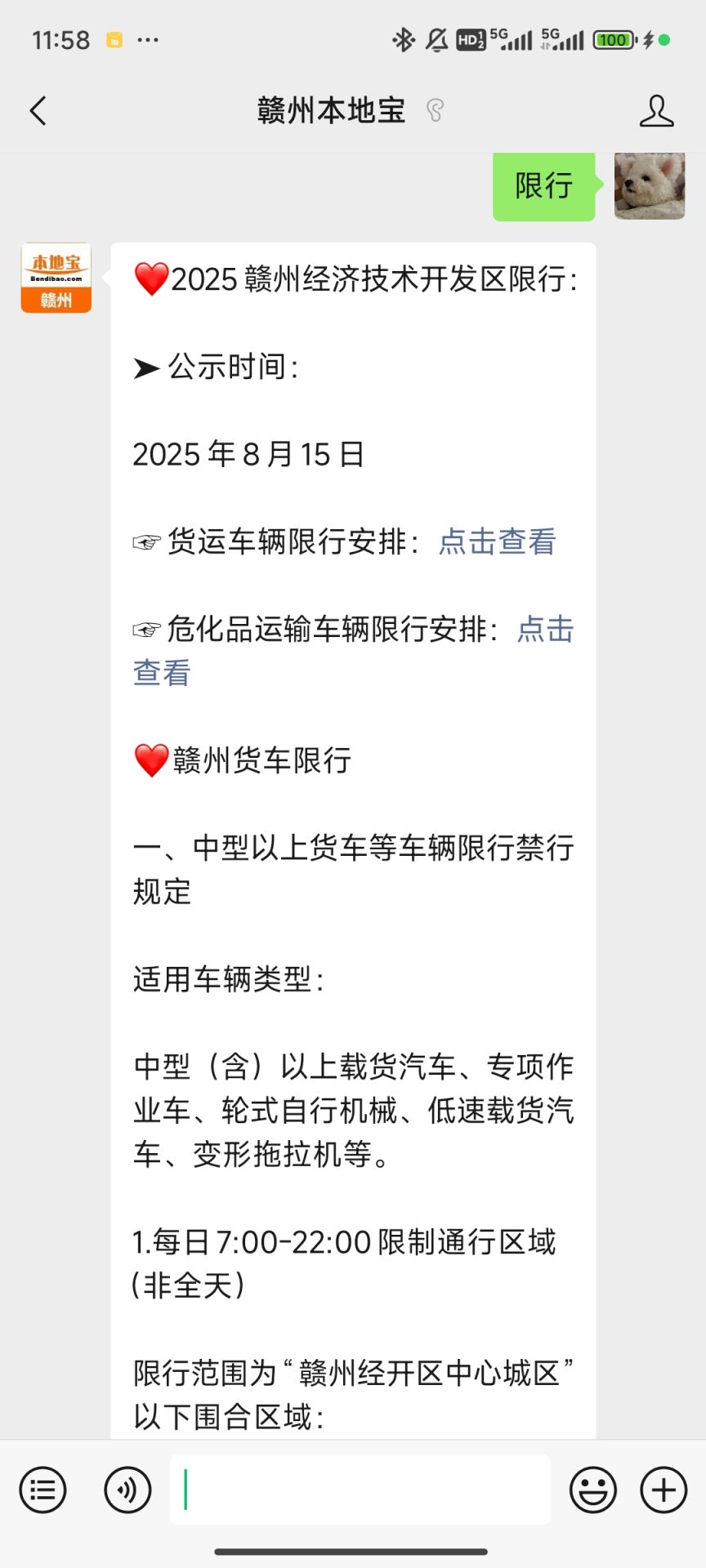Screen dimensions: 706x1568
Task: Open the plus attachments panel
Action: (664, 1490)
